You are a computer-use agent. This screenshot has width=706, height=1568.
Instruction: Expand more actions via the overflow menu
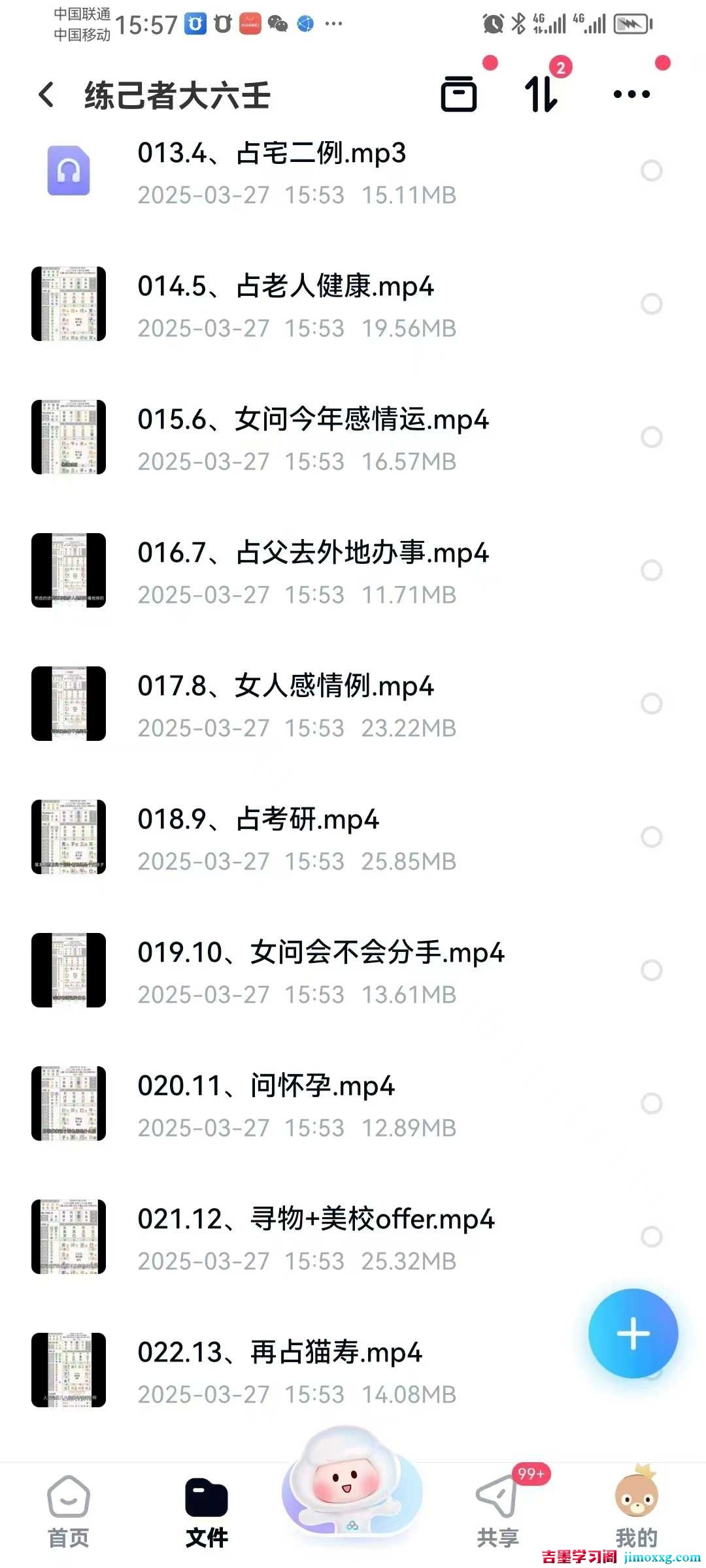[630, 95]
